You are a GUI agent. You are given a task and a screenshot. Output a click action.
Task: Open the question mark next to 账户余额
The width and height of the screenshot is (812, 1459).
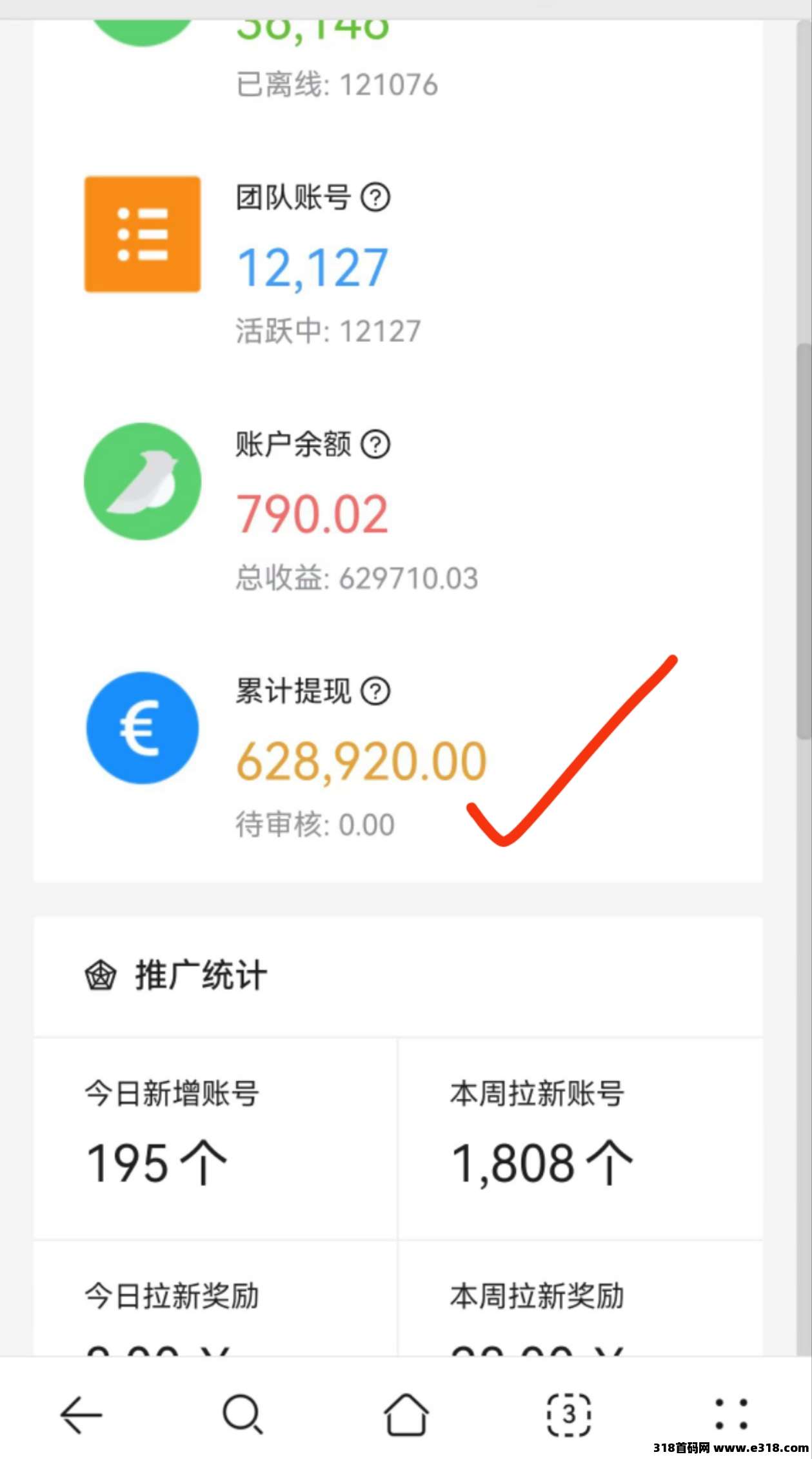tap(375, 445)
